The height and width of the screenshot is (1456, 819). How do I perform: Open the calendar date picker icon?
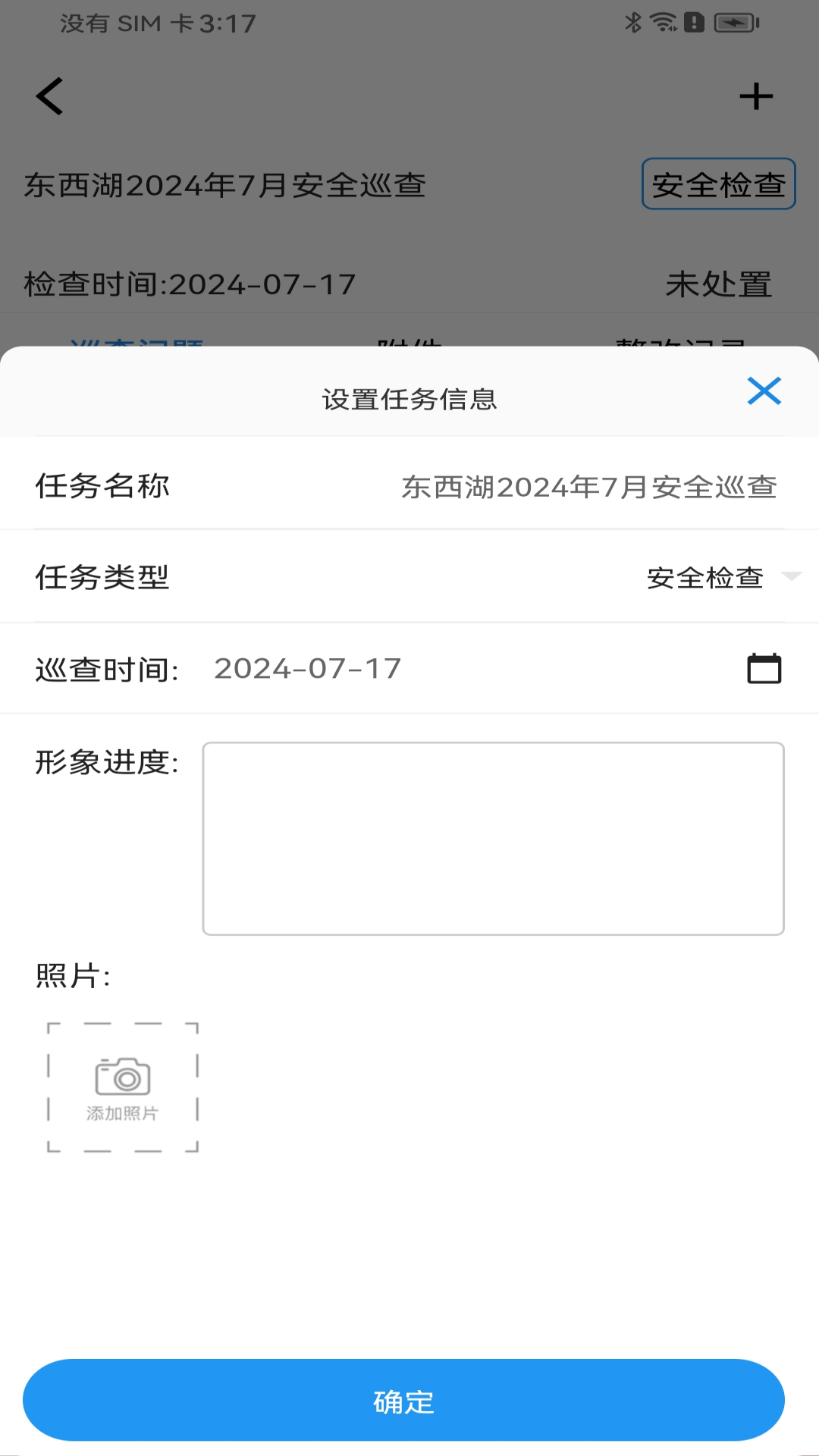click(x=763, y=668)
